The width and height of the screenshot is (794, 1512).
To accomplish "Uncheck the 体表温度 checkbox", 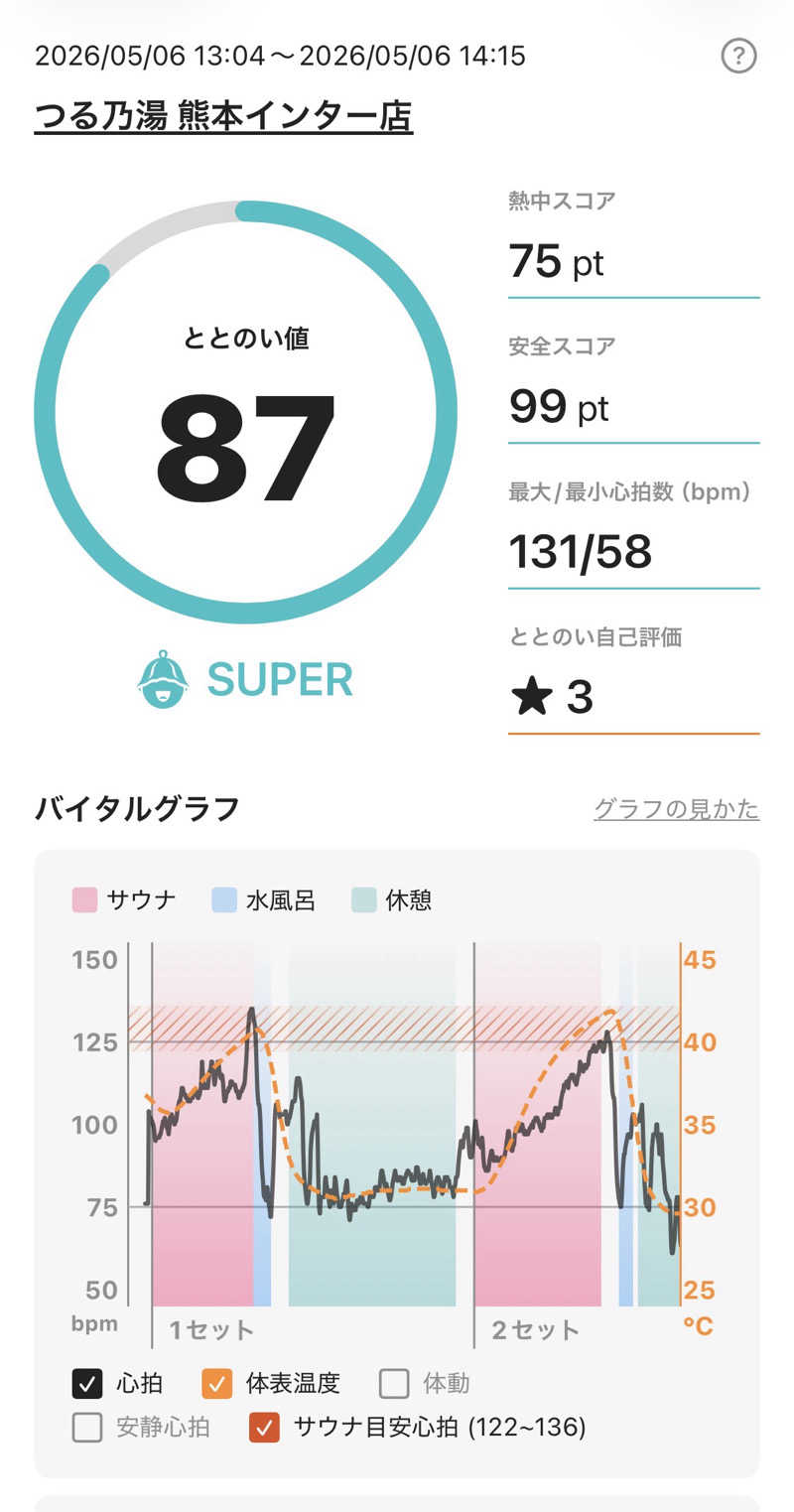I will (x=216, y=1383).
